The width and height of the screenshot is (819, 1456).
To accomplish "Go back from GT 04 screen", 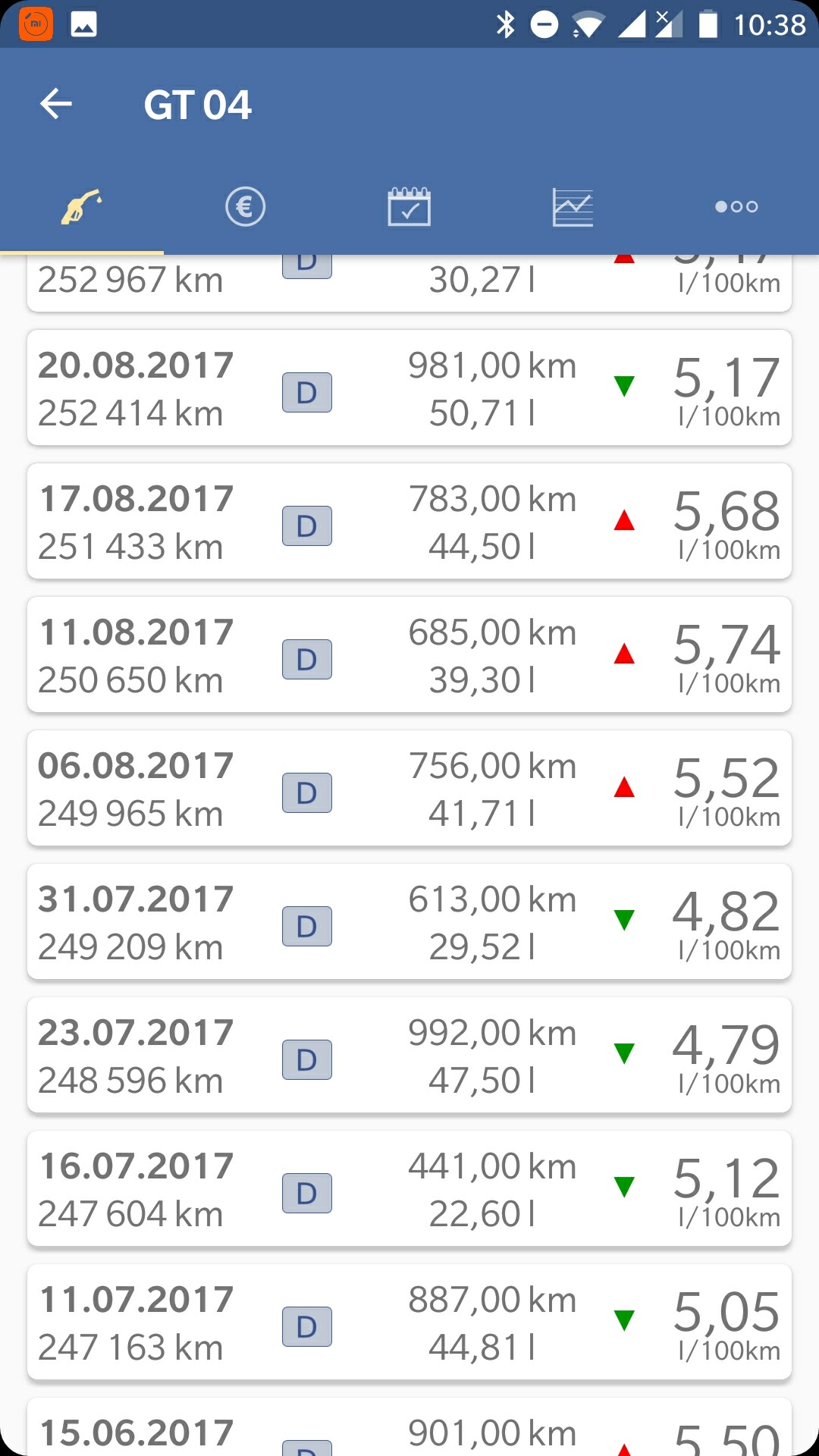I will (56, 104).
